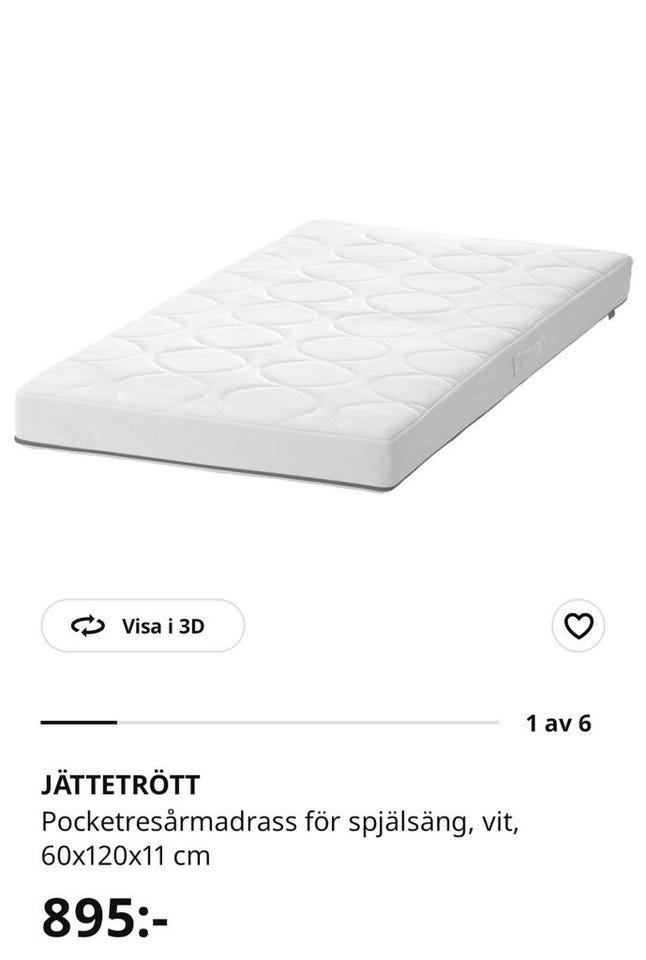
Task: Save JÄTTETRÖTT mattress to favorites
Action: click(578, 626)
